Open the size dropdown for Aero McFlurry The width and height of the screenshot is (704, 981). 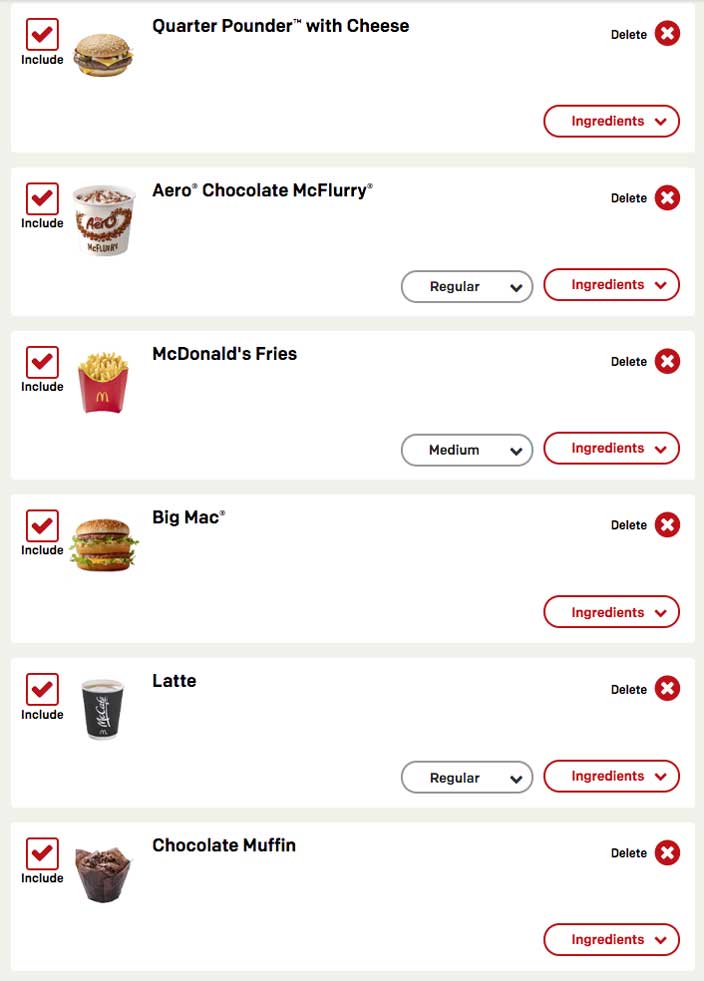[x=467, y=286]
